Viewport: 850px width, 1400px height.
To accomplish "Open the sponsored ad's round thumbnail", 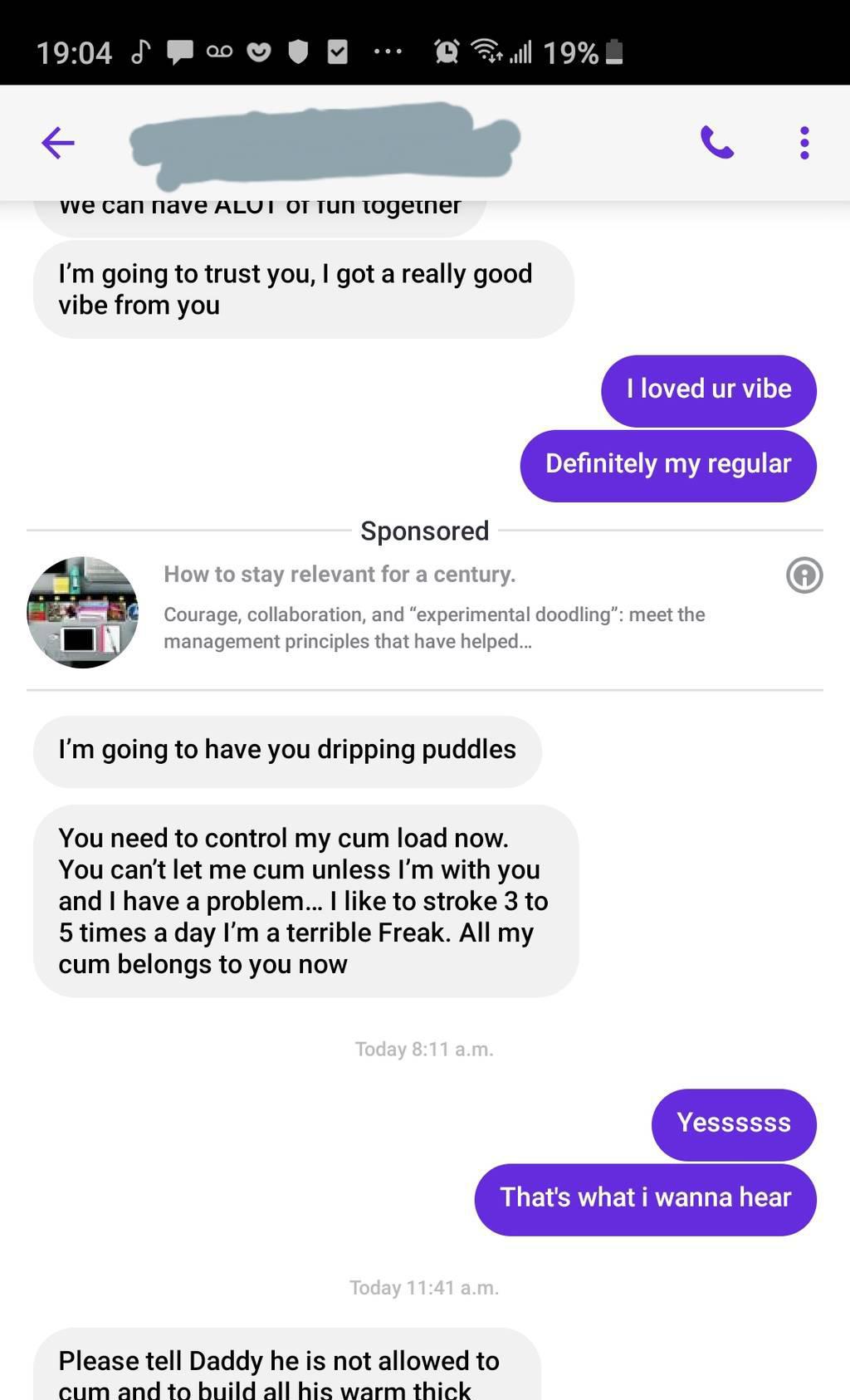I will [83, 612].
